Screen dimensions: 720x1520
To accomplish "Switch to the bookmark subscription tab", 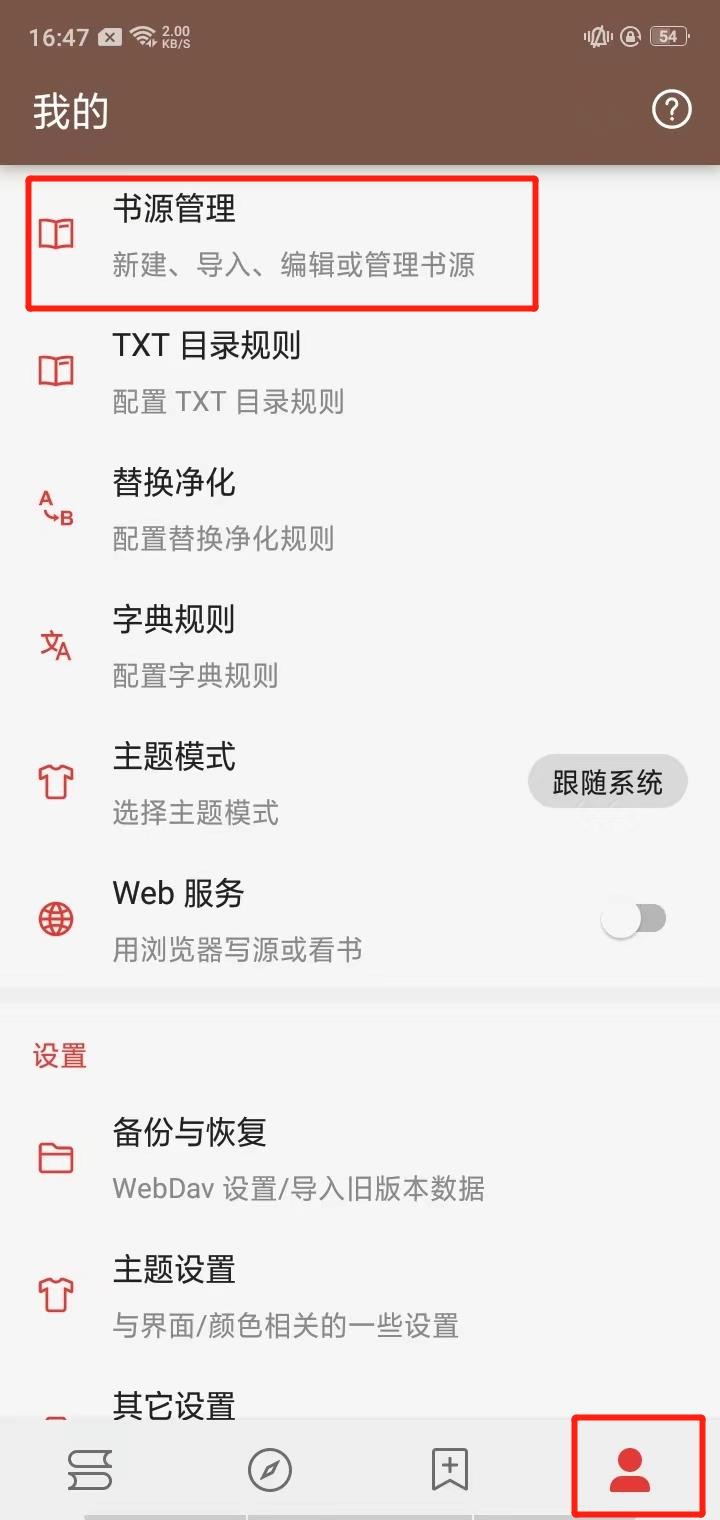I will 450,1470.
